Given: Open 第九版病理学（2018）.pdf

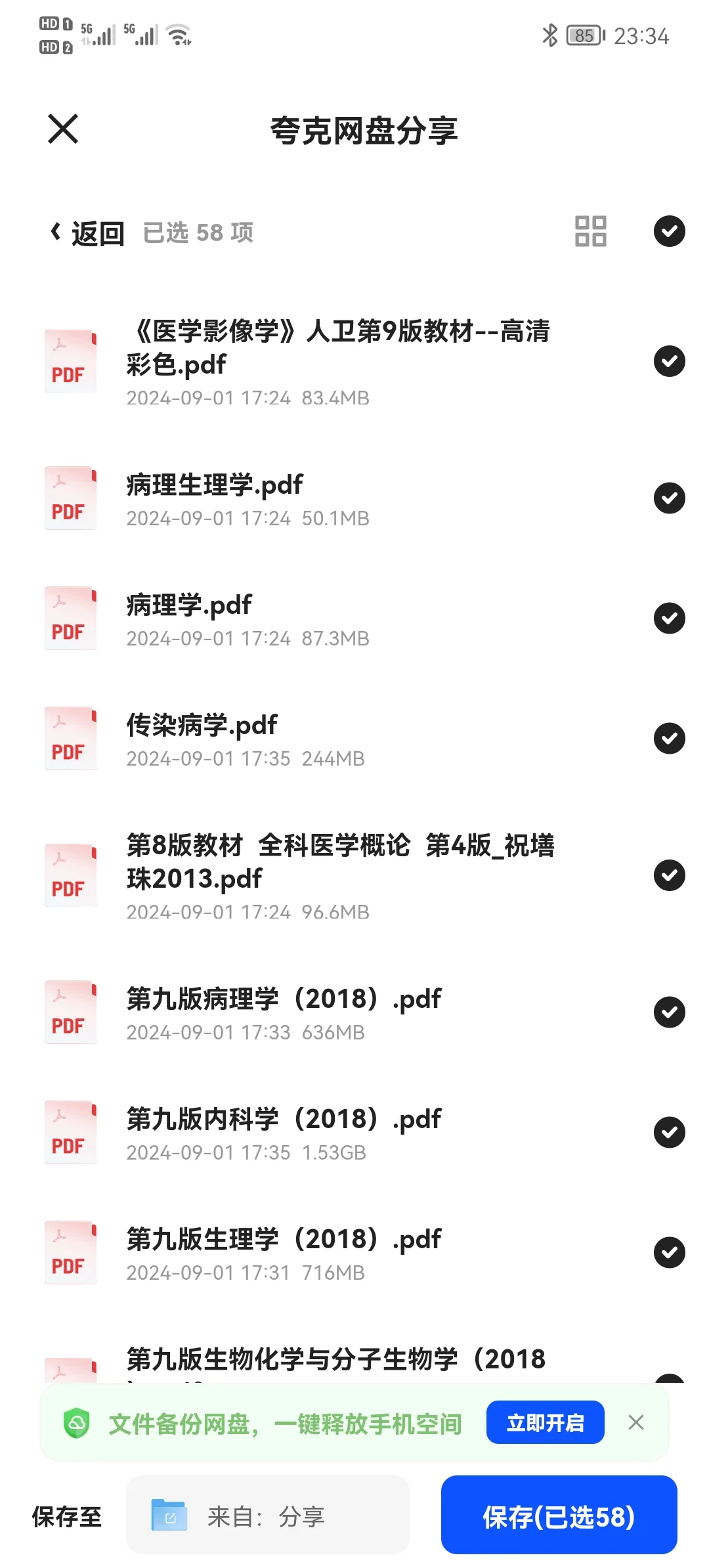Looking at the screenshot, I should tap(354, 1013).
